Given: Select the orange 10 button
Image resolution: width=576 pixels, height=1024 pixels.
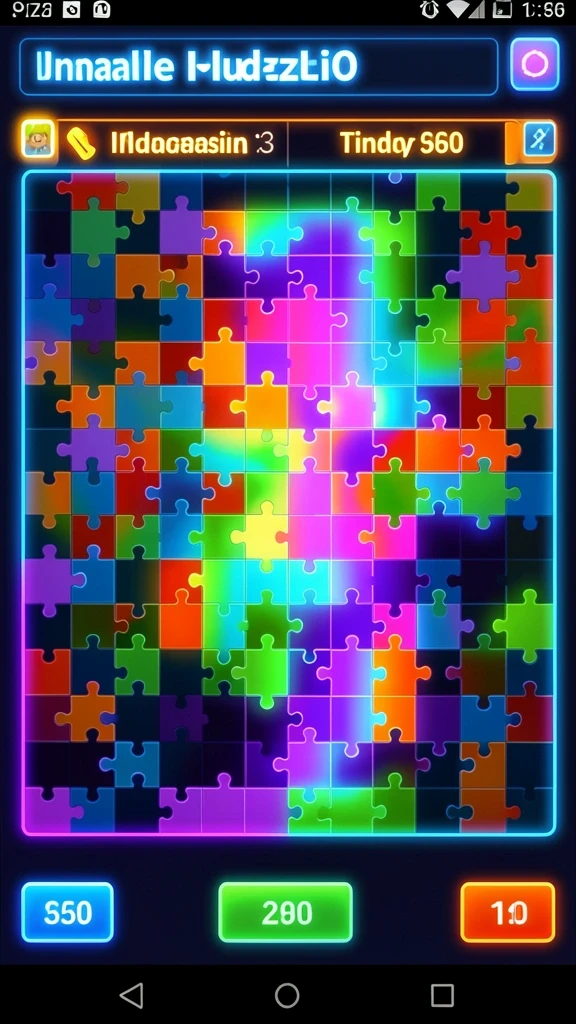Looking at the screenshot, I should click(507, 912).
